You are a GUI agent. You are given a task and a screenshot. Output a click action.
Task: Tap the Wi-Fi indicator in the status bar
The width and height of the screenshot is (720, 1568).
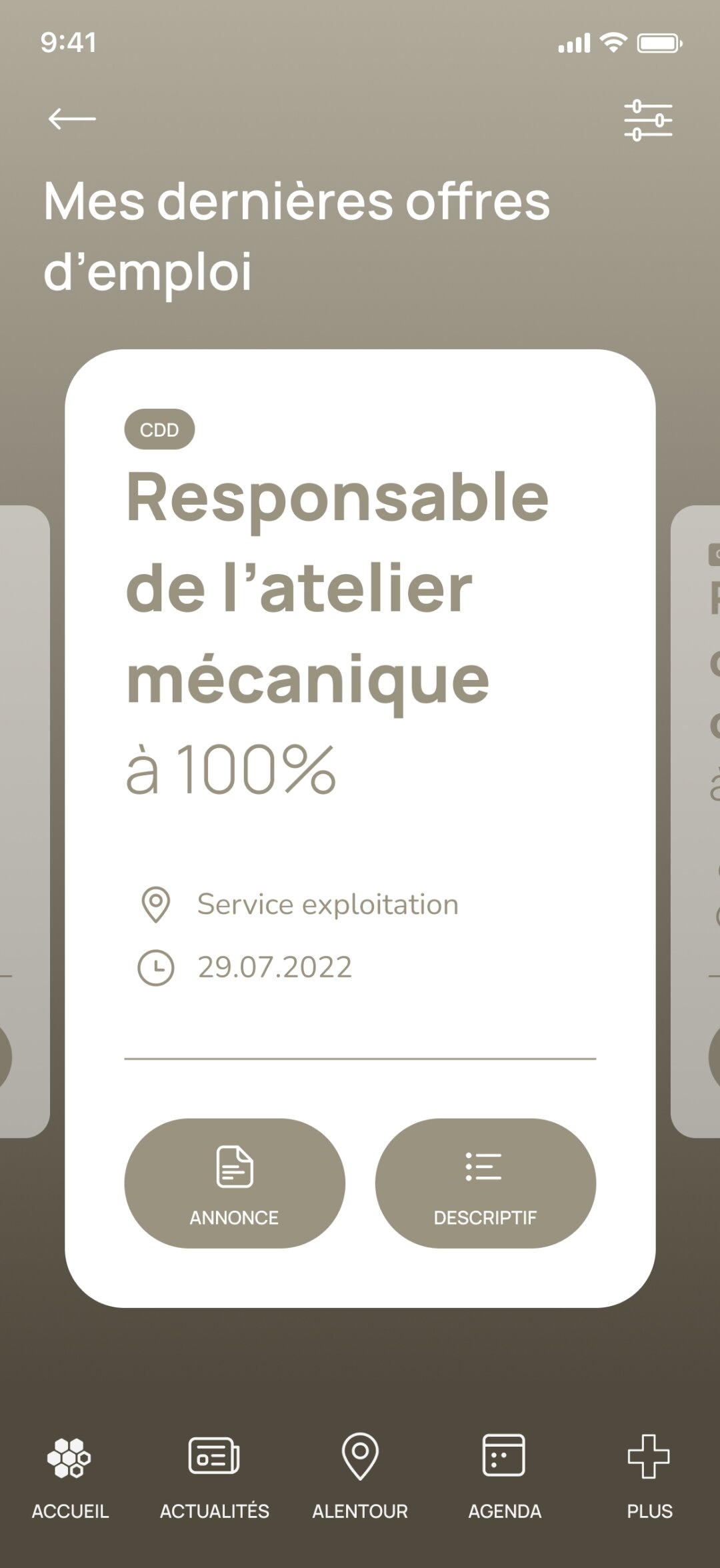tap(612, 42)
